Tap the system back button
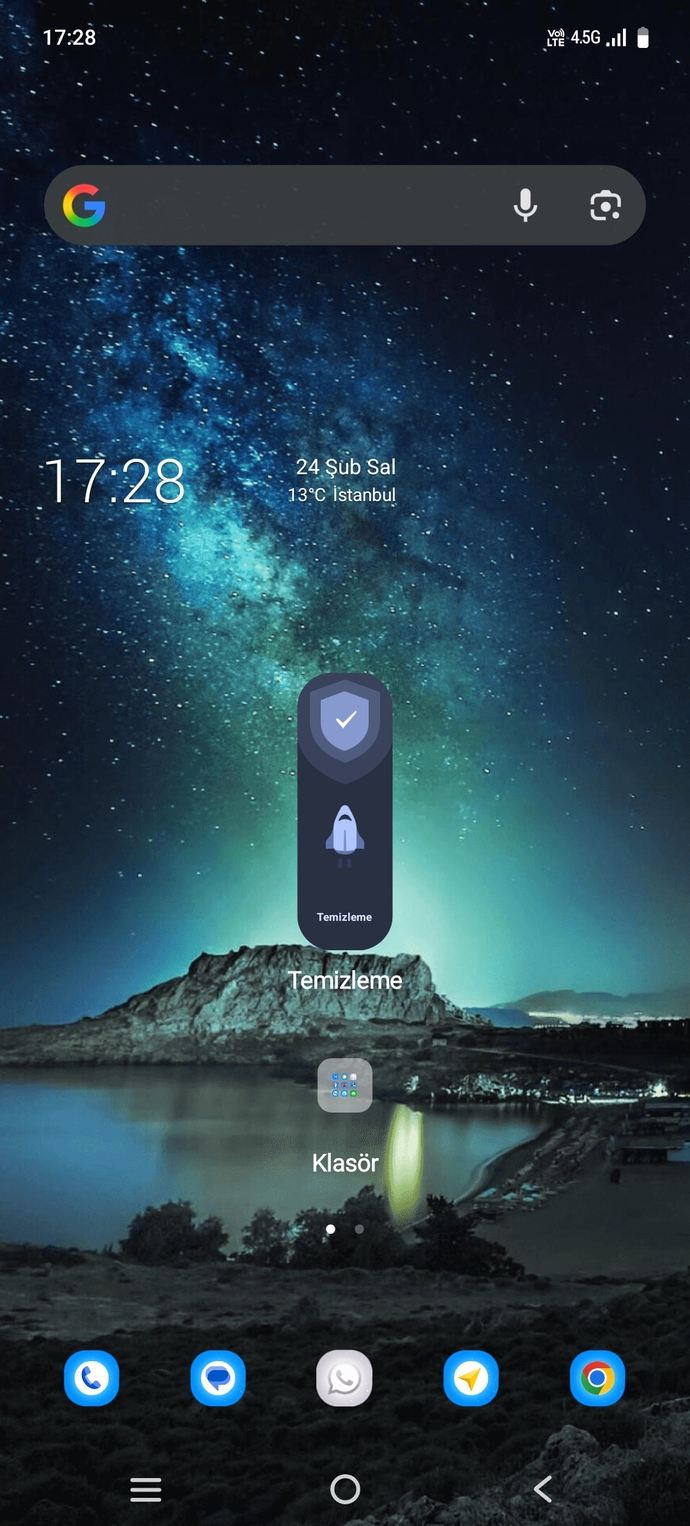Image resolution: width=690 pixels, height=1526 pixels. [x=543, y=1490]
